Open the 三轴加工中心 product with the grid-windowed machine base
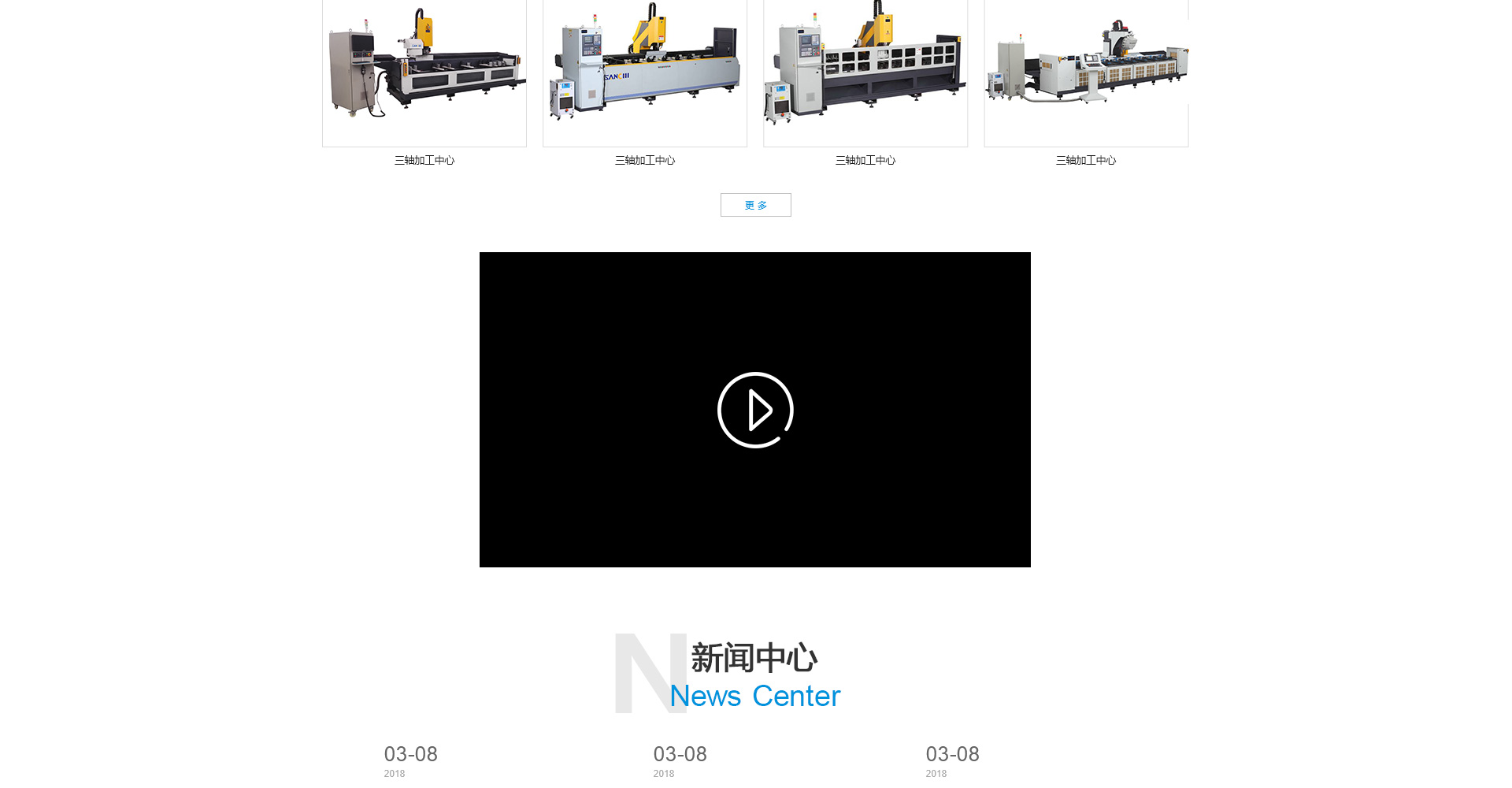 [x=865, y=72]
